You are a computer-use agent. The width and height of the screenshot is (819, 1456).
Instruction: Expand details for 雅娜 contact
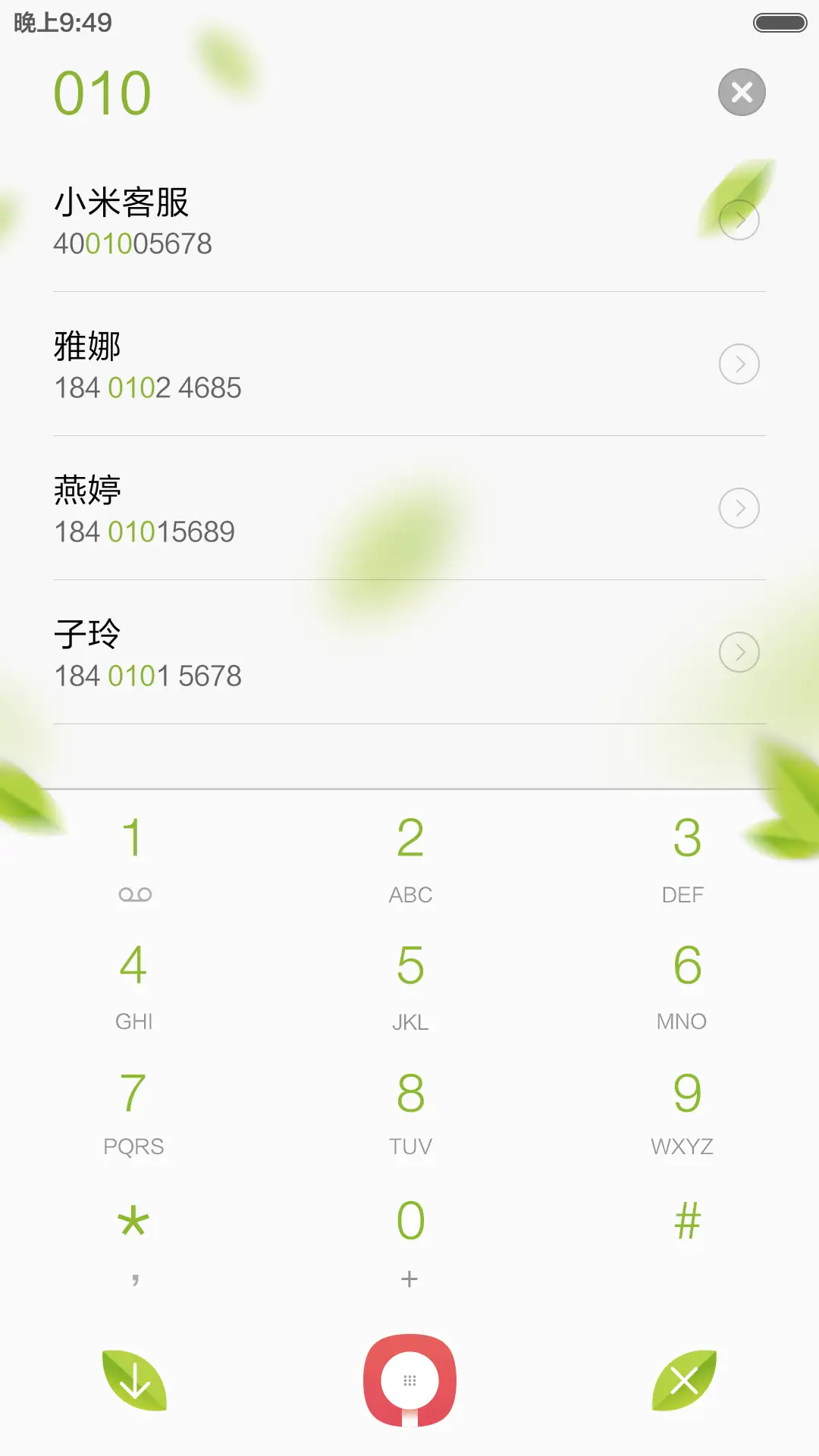[739, 364]
